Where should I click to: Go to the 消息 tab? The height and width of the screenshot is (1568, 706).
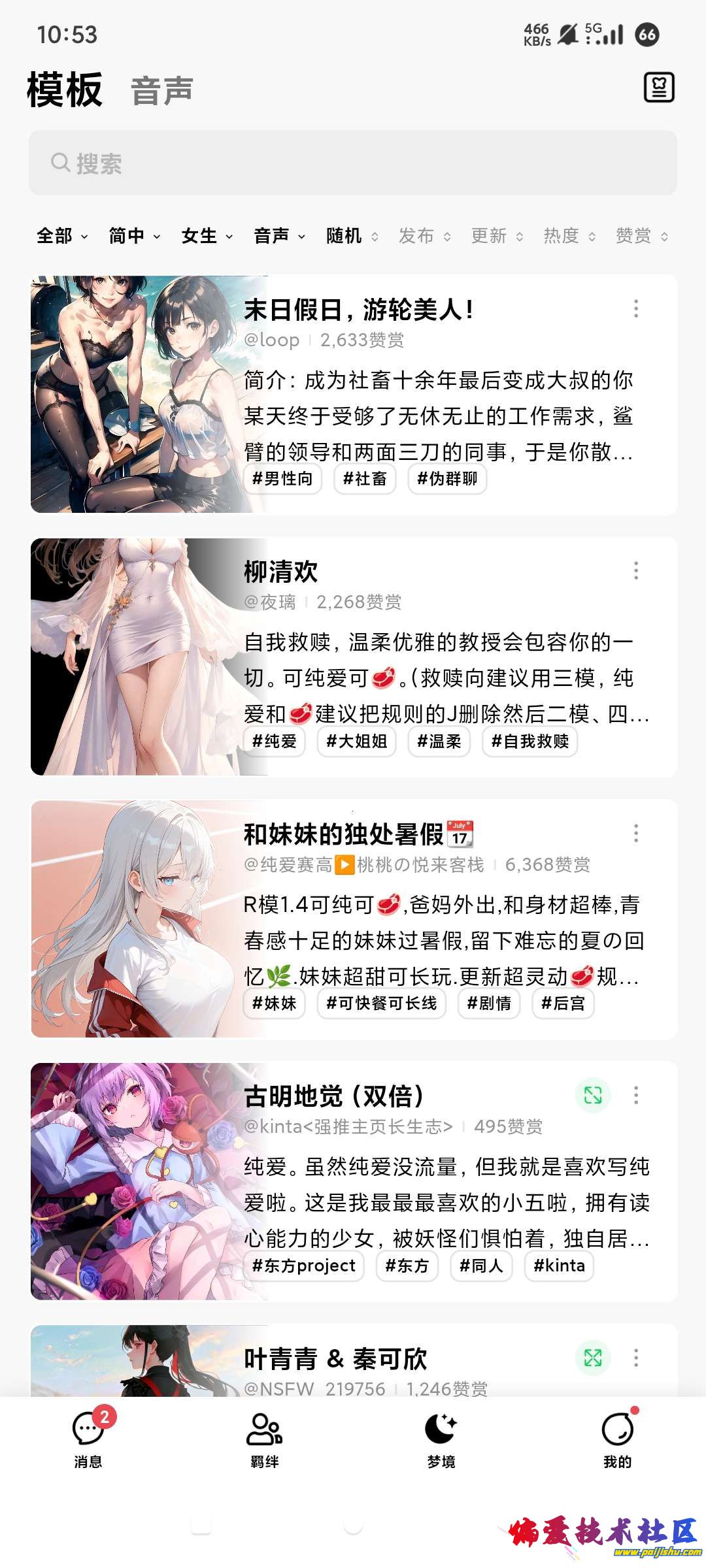tap(88, 1437)
